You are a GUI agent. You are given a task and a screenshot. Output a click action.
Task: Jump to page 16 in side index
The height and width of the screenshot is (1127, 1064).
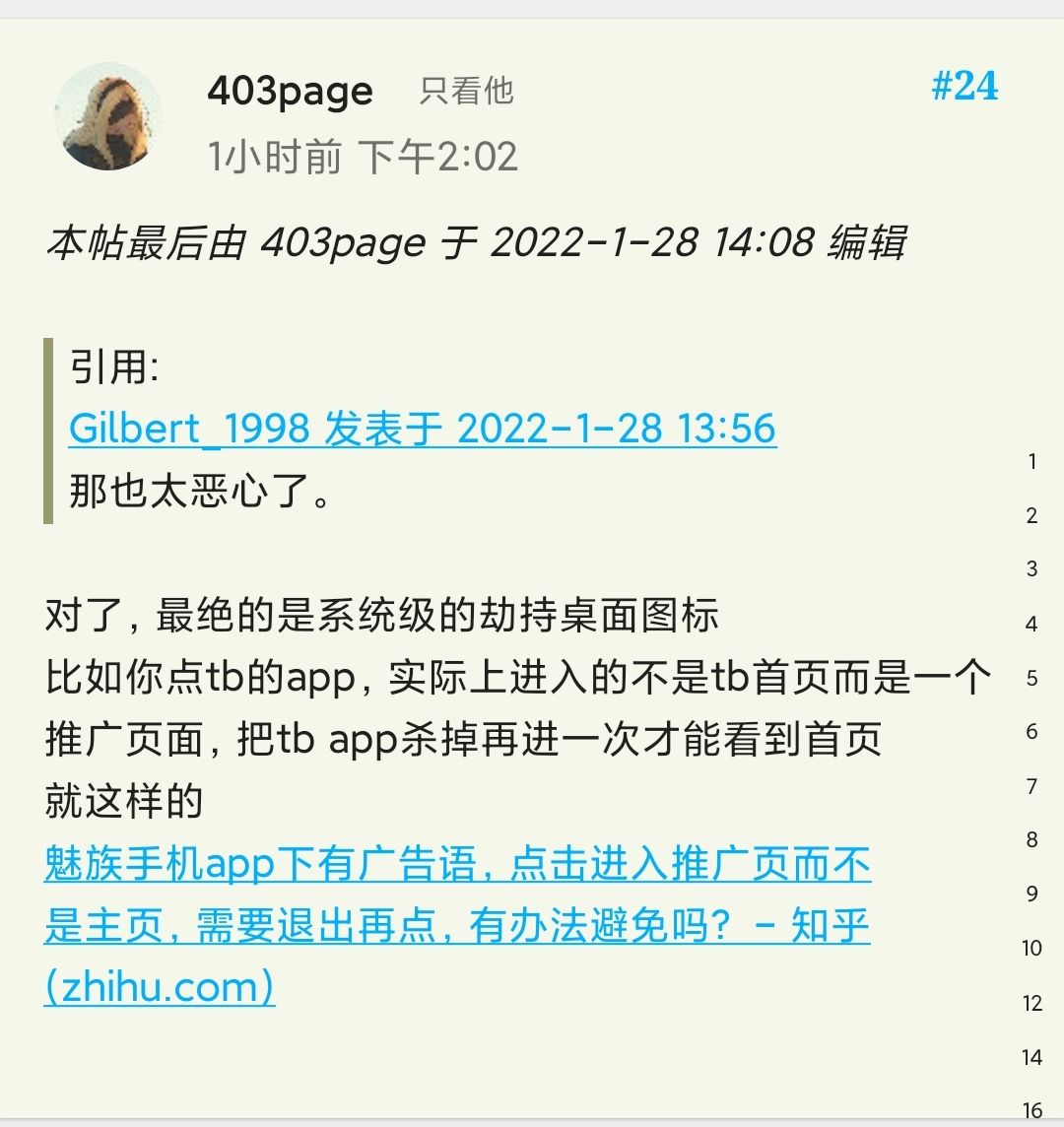click(x=1031, y=1110)
